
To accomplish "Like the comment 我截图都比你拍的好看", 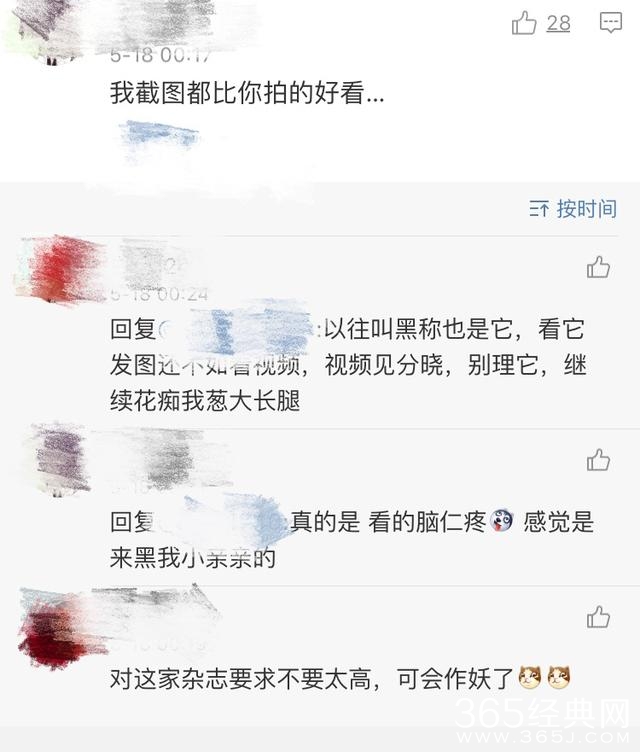I will 525,24.
